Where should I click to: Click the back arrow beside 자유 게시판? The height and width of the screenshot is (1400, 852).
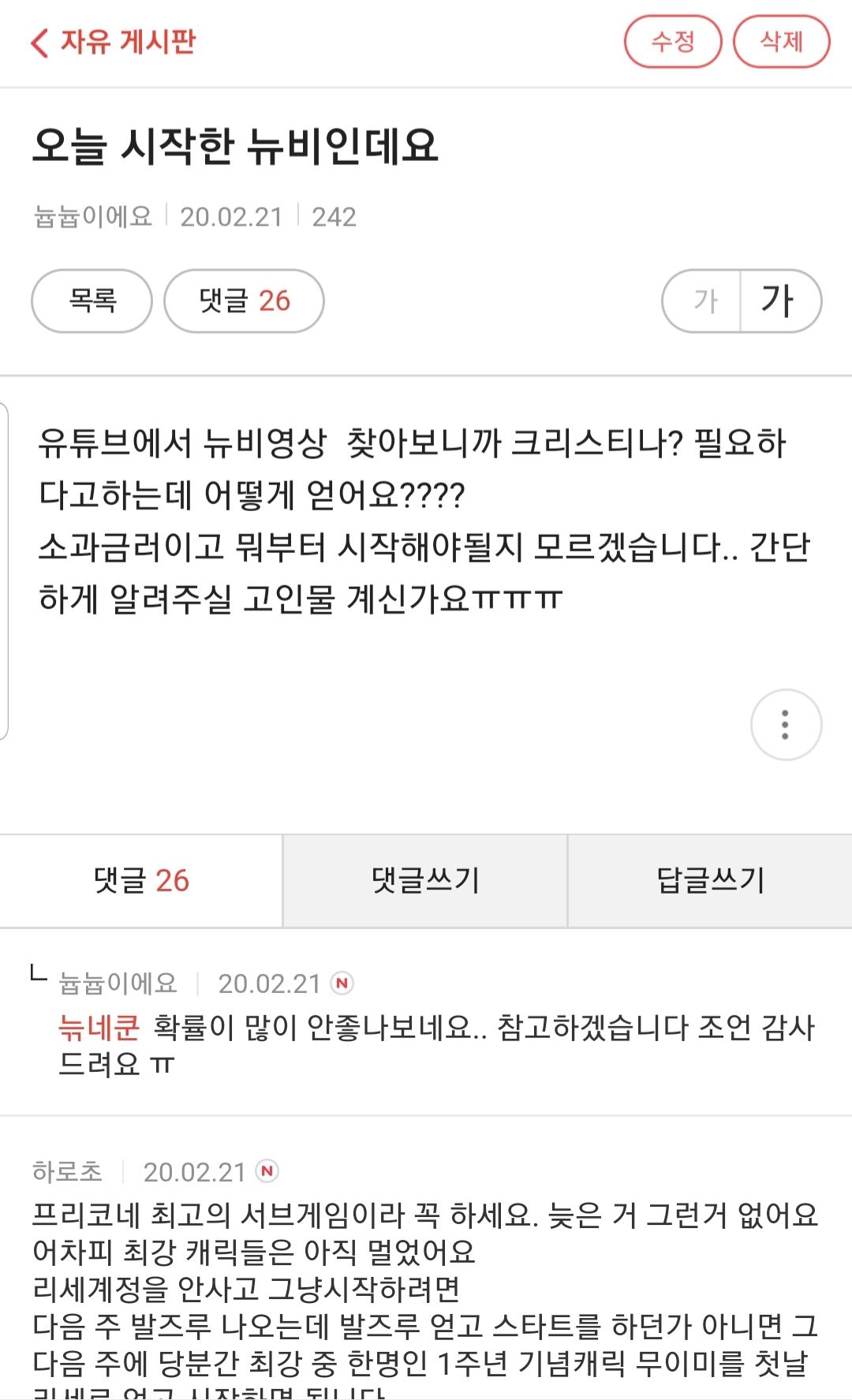click(x=41, y=43)
